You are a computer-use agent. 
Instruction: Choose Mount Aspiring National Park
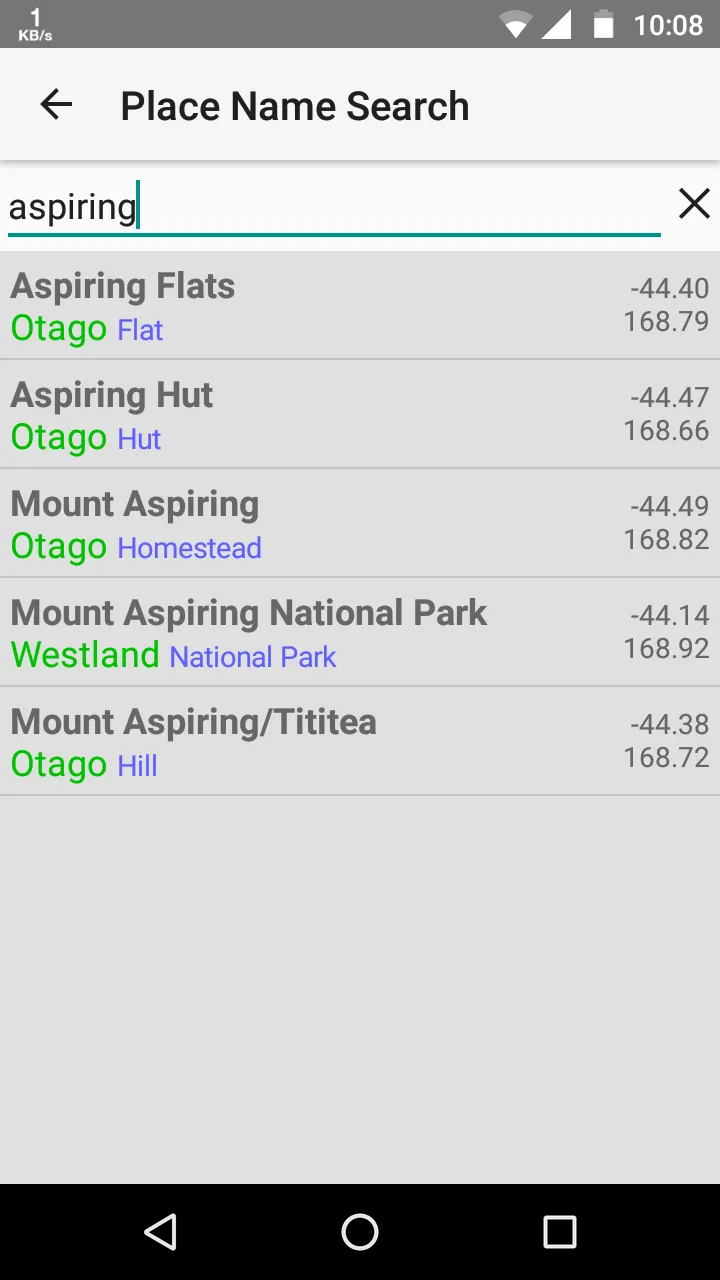tap(360, 632)
